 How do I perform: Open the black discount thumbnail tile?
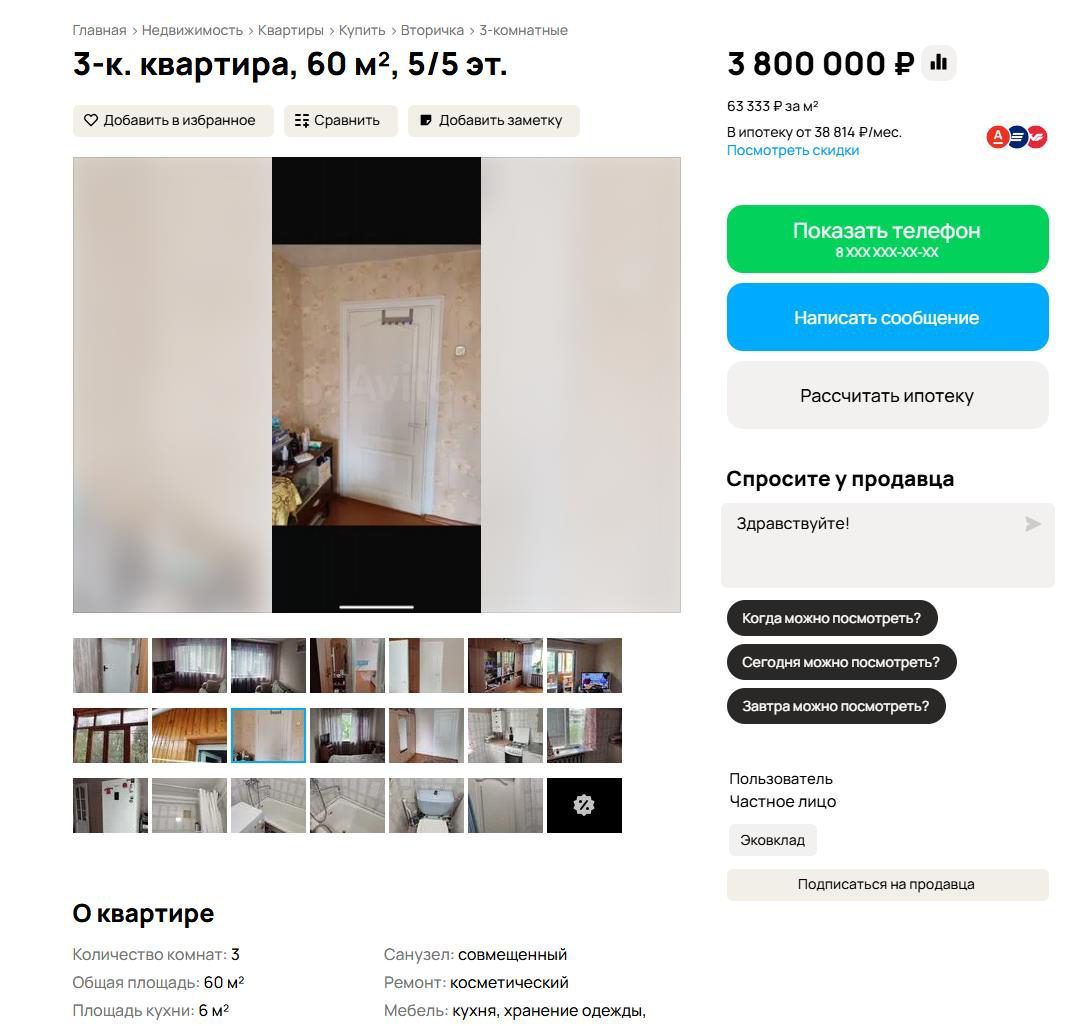point(584,806)
